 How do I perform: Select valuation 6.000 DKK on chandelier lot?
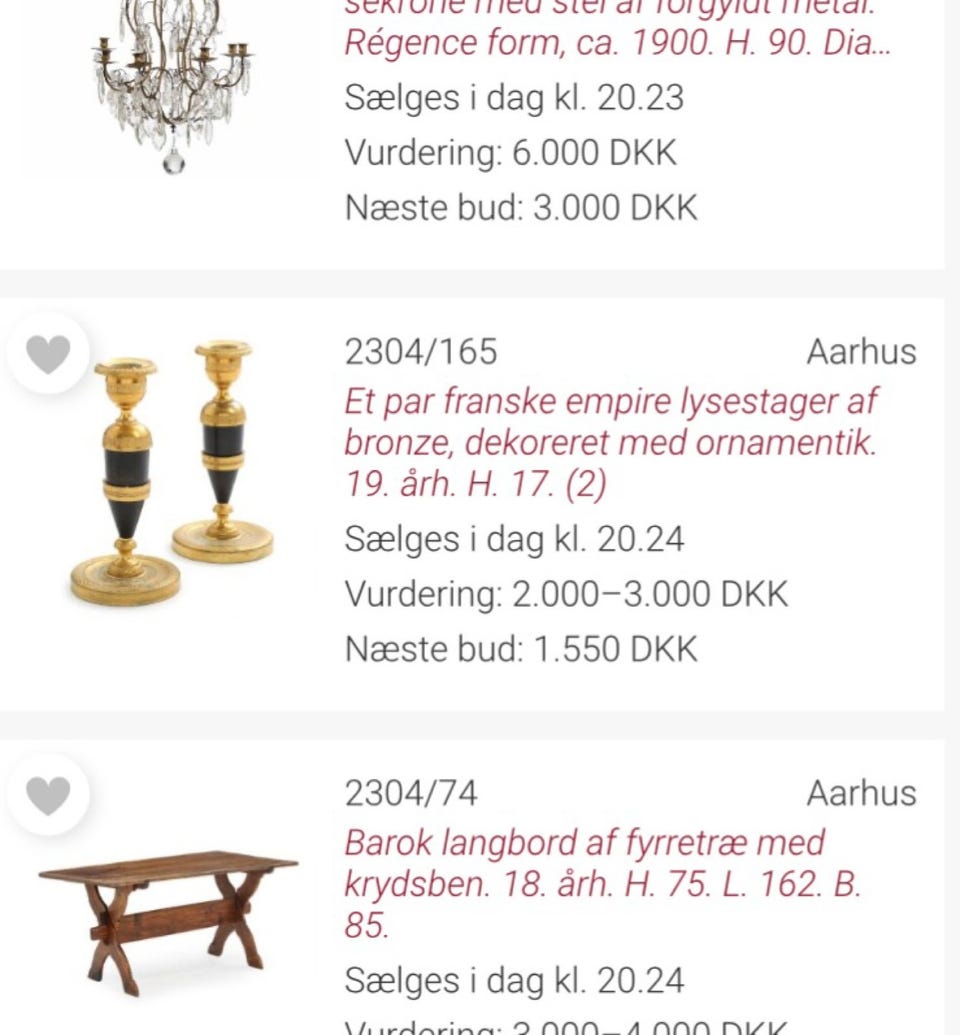pos(510,152)
